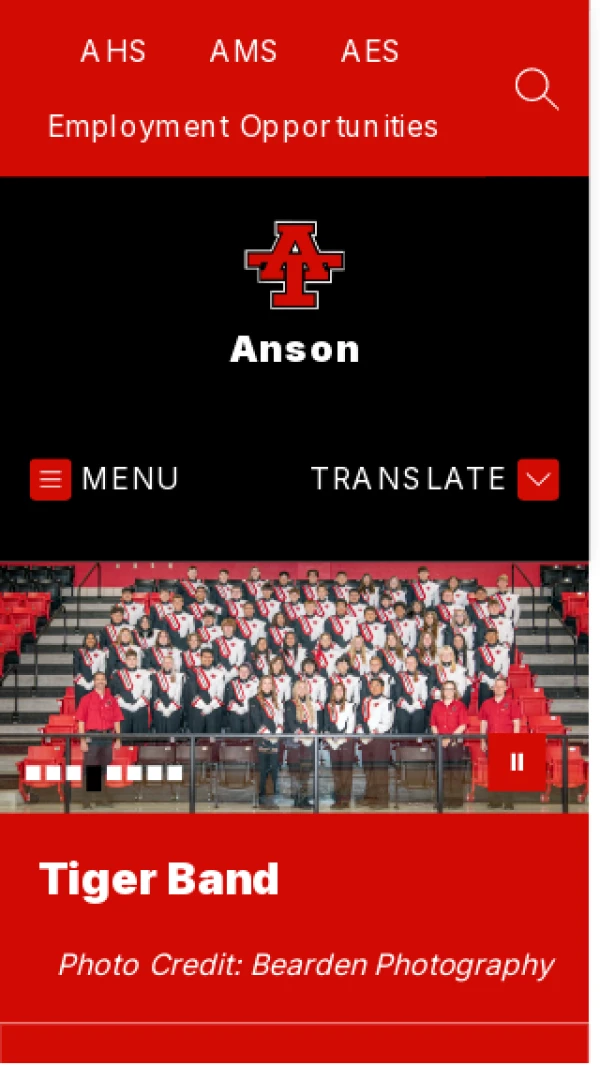Visit the AES school link

[x=369, y=51]
